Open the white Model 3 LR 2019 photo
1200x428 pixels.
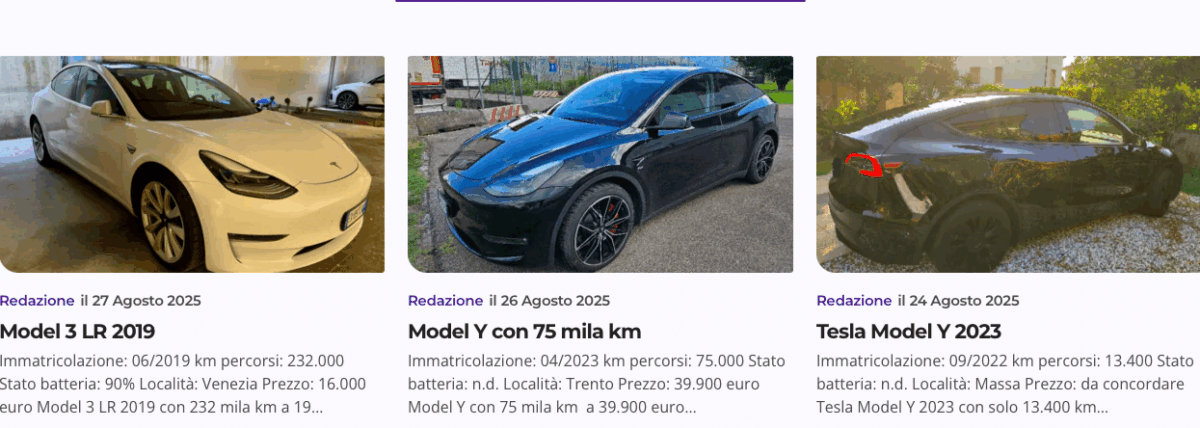192,164
